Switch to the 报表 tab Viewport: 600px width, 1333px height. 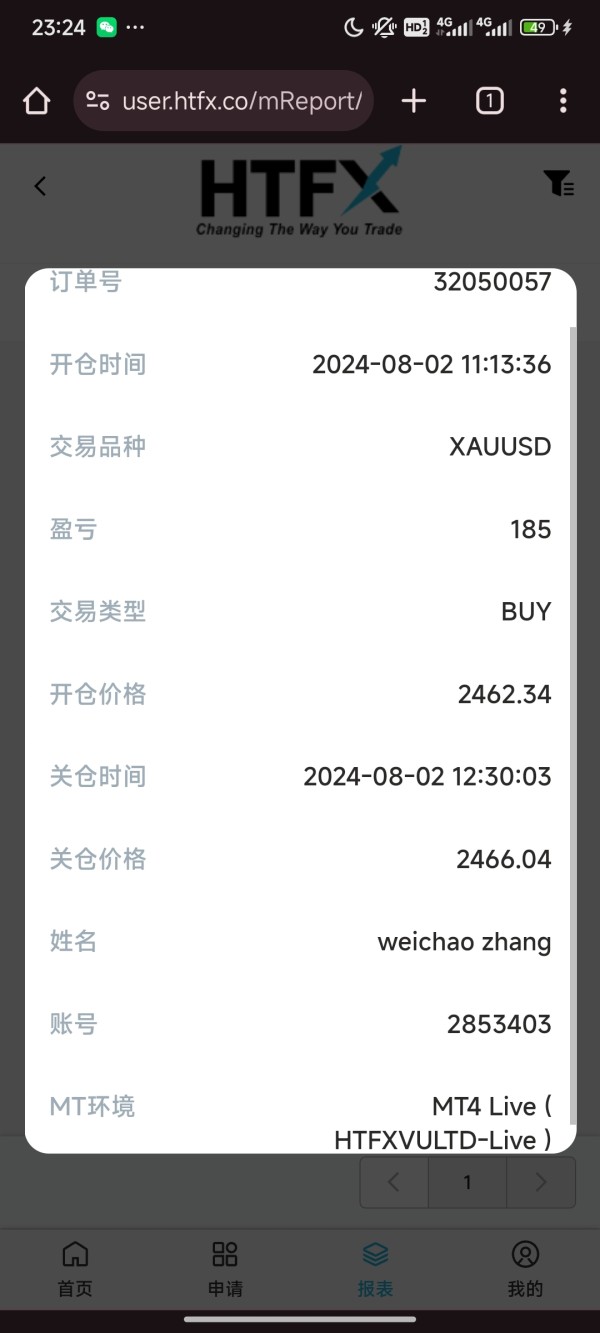375,1268
